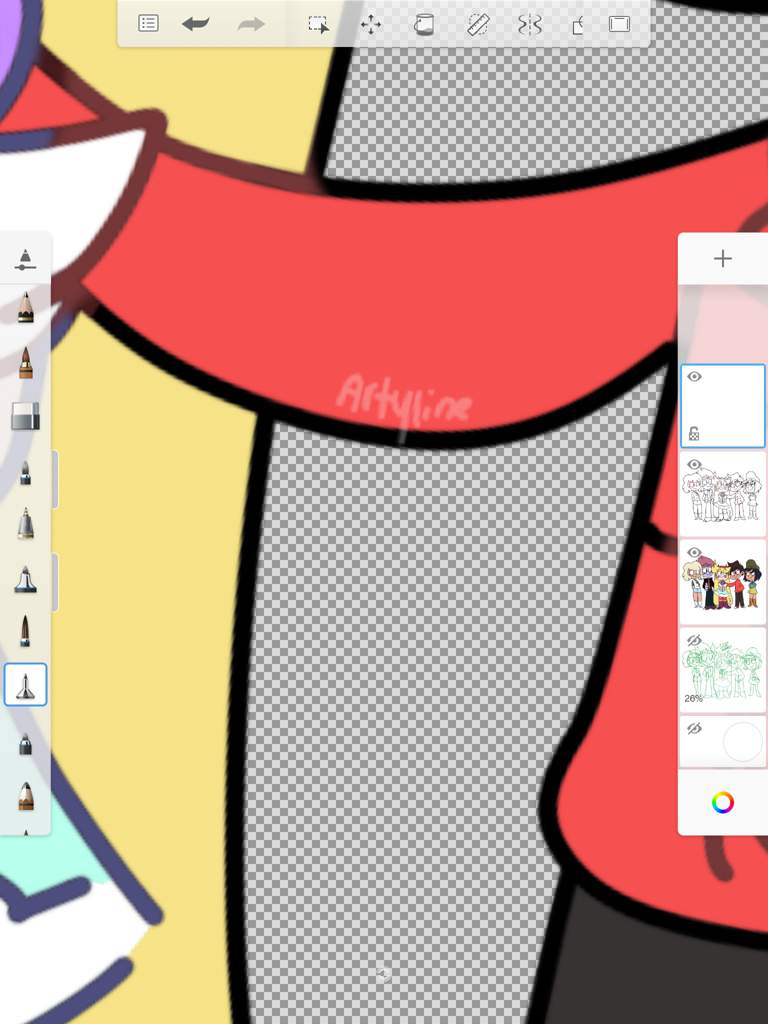Screen dimensions: 768x1024
Task: Undo the last stroke
Action: click(195, 23)
